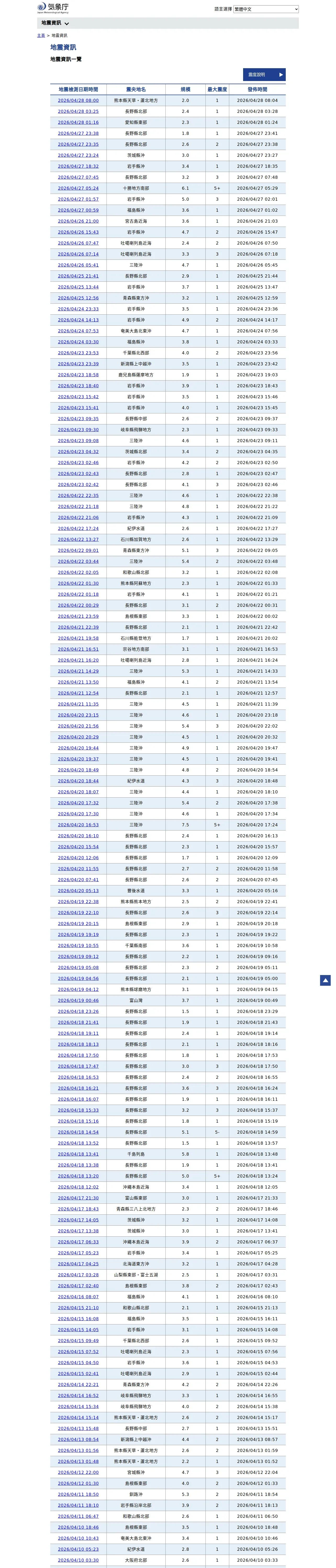336x1568 pixels.
Task: Open earthquake entry 2026/04/18 13:20
Action: coord(78,1176)
